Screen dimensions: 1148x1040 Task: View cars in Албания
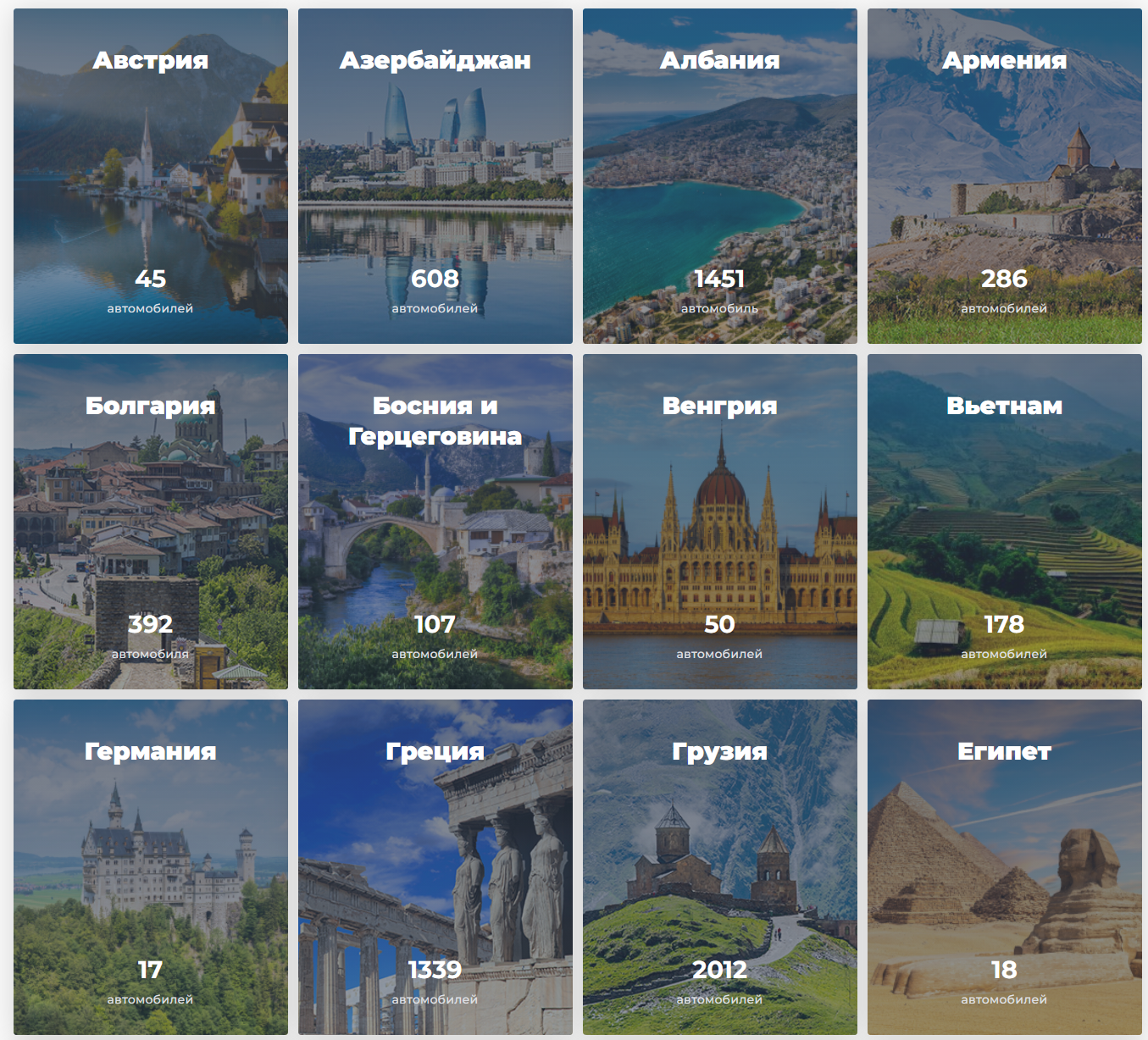[720, 176]
